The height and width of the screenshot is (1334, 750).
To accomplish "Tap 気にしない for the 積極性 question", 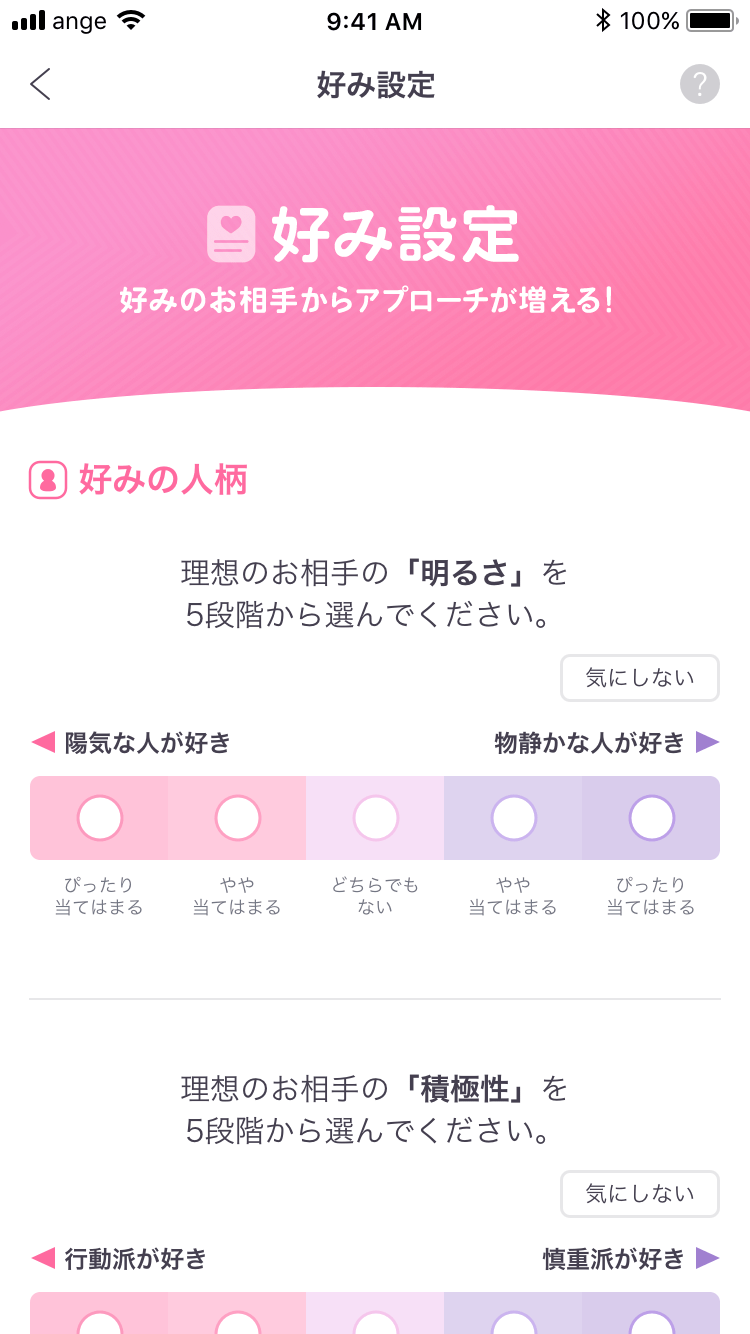I will 639,1194.
